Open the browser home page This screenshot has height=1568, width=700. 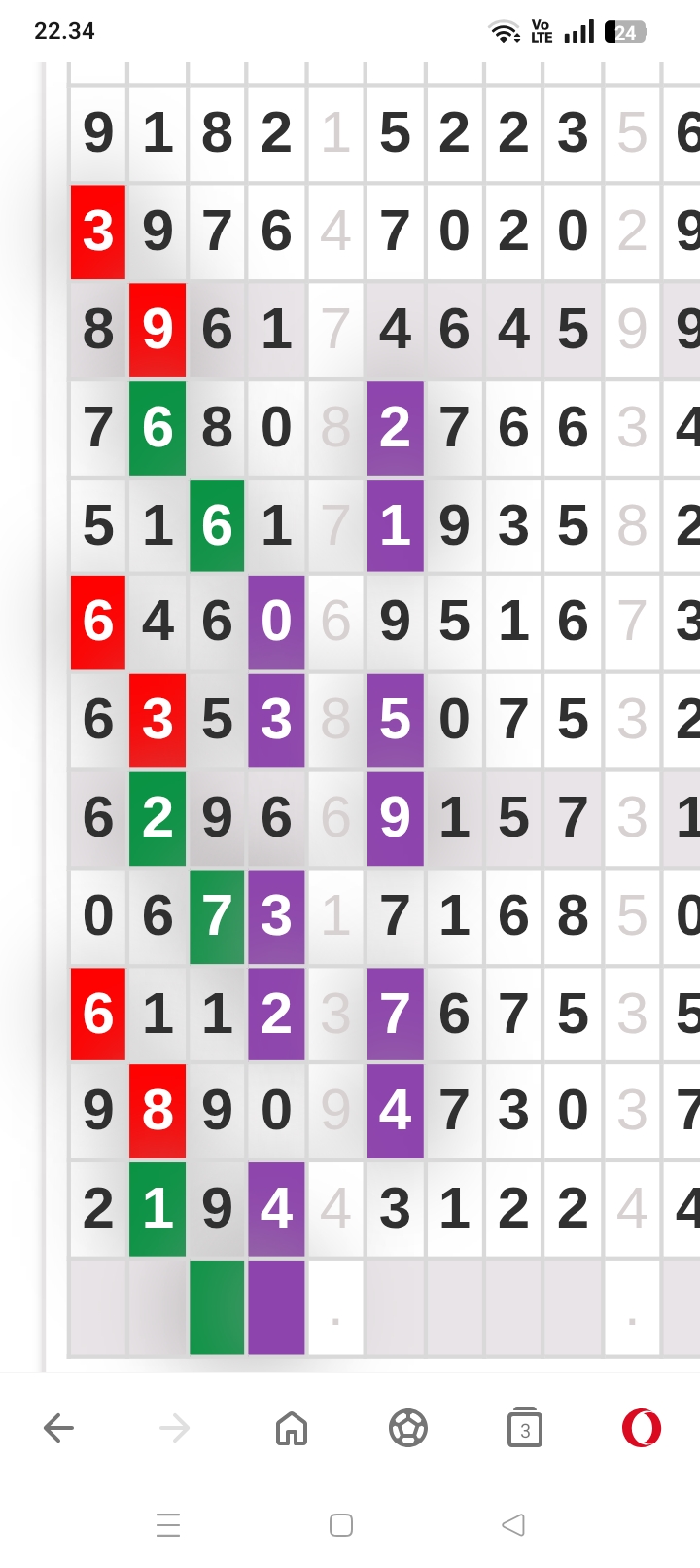pyautogui.click(x=292, y=1428)
